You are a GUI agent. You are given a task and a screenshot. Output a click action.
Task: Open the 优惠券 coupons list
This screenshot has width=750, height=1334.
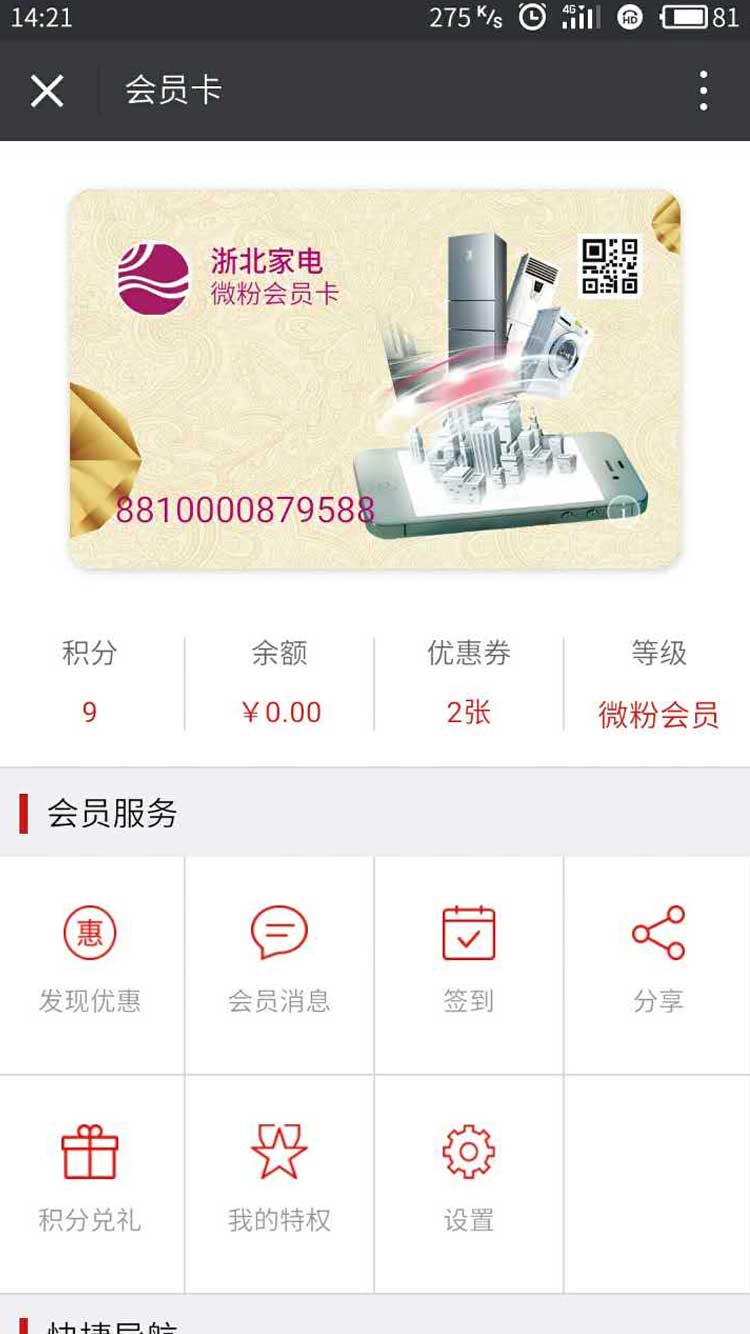(x=469, y=685)
